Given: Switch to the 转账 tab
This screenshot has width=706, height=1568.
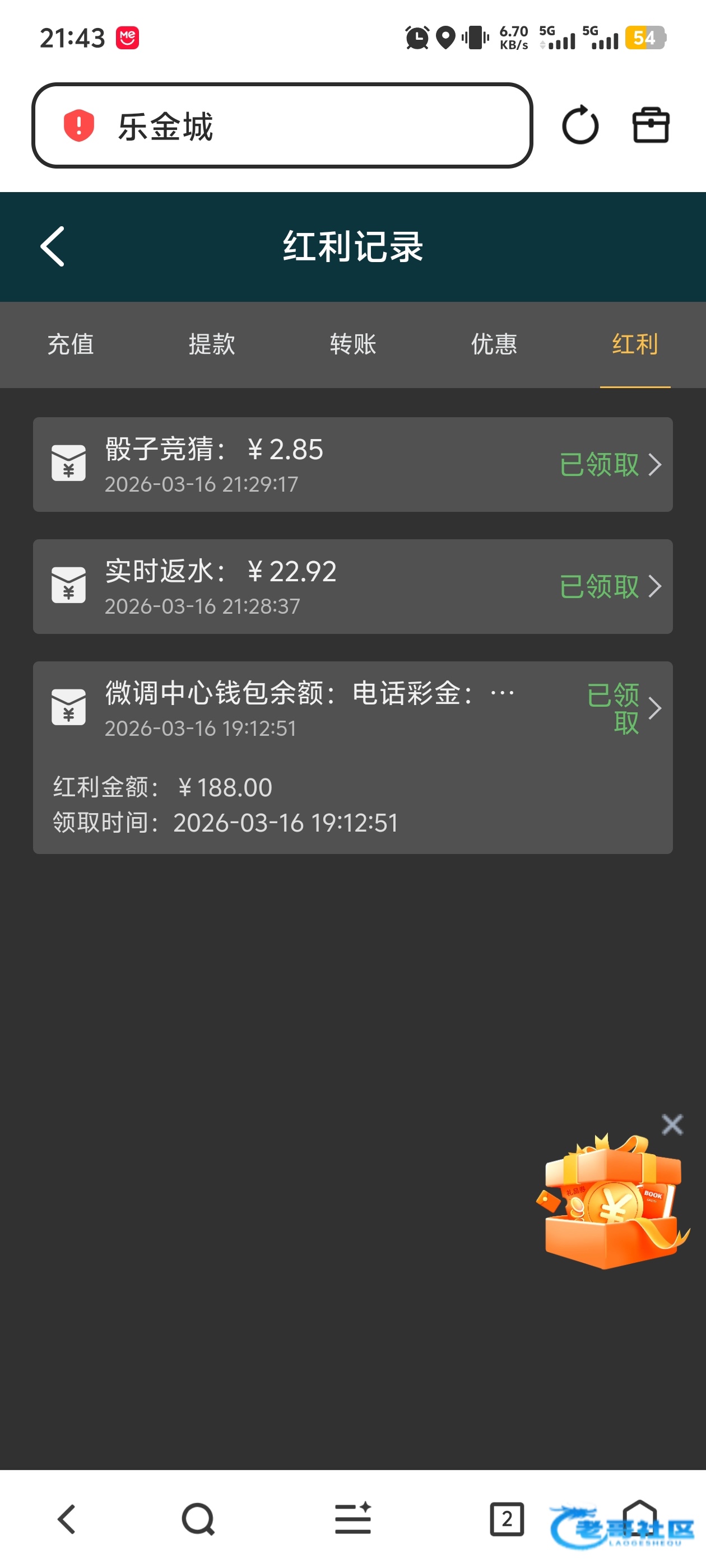Looking at the screenshot, I should pyautogui.click(x=352, y=344).
